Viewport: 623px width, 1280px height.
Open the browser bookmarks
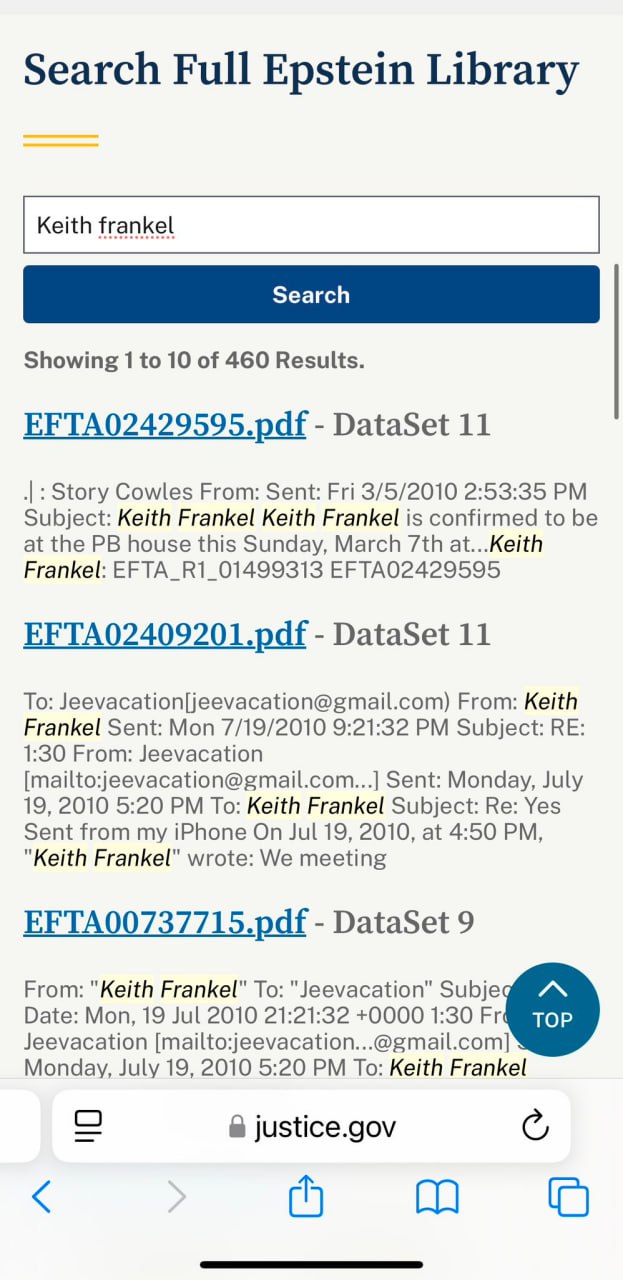pyautogui.click(x=437, y=1196)
